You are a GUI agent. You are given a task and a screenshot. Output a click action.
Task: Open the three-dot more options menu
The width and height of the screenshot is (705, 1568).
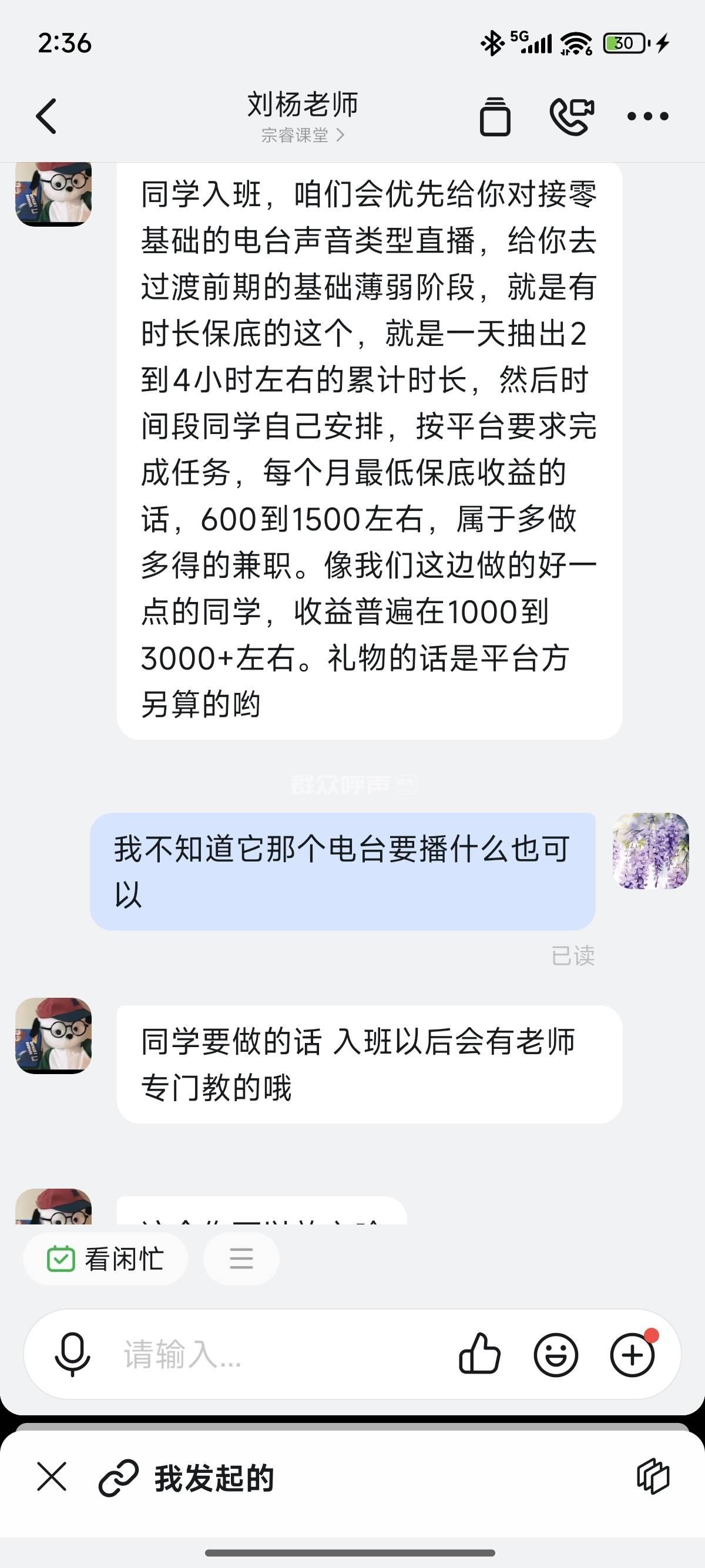click(x=648, y=116)
